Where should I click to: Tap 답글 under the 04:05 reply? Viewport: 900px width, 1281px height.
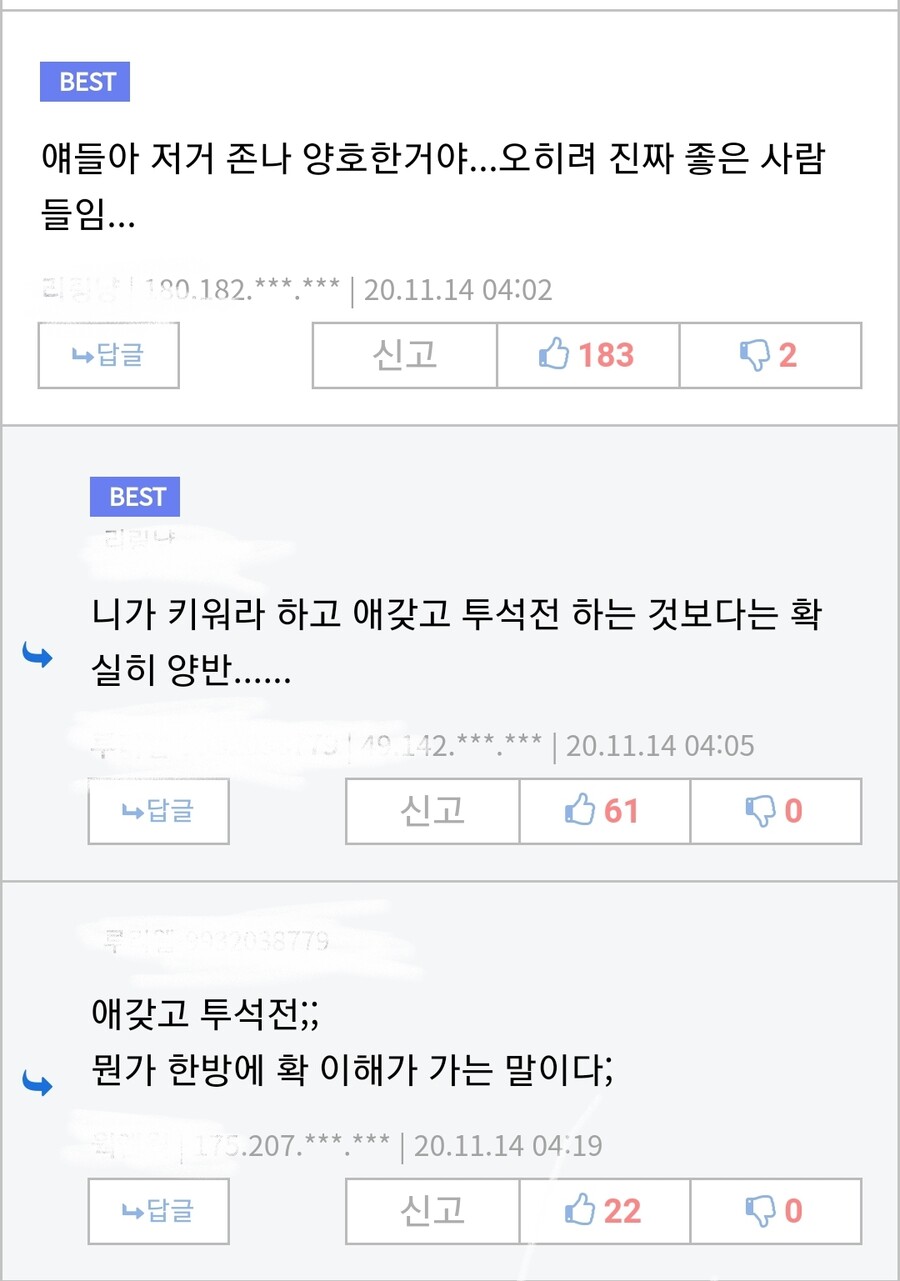coord(158,811)
